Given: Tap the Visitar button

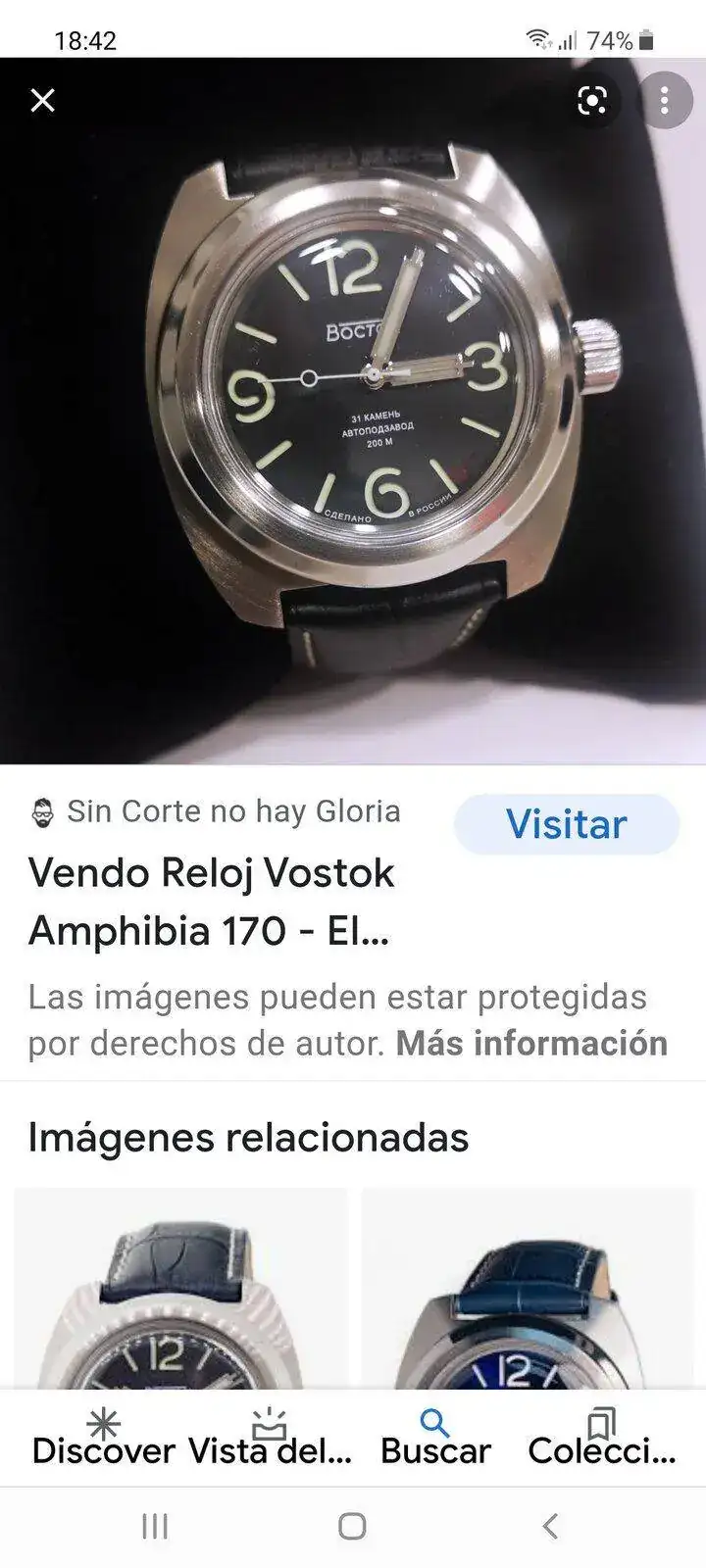Looking at the screenshot, I should (x=566, y=824).
